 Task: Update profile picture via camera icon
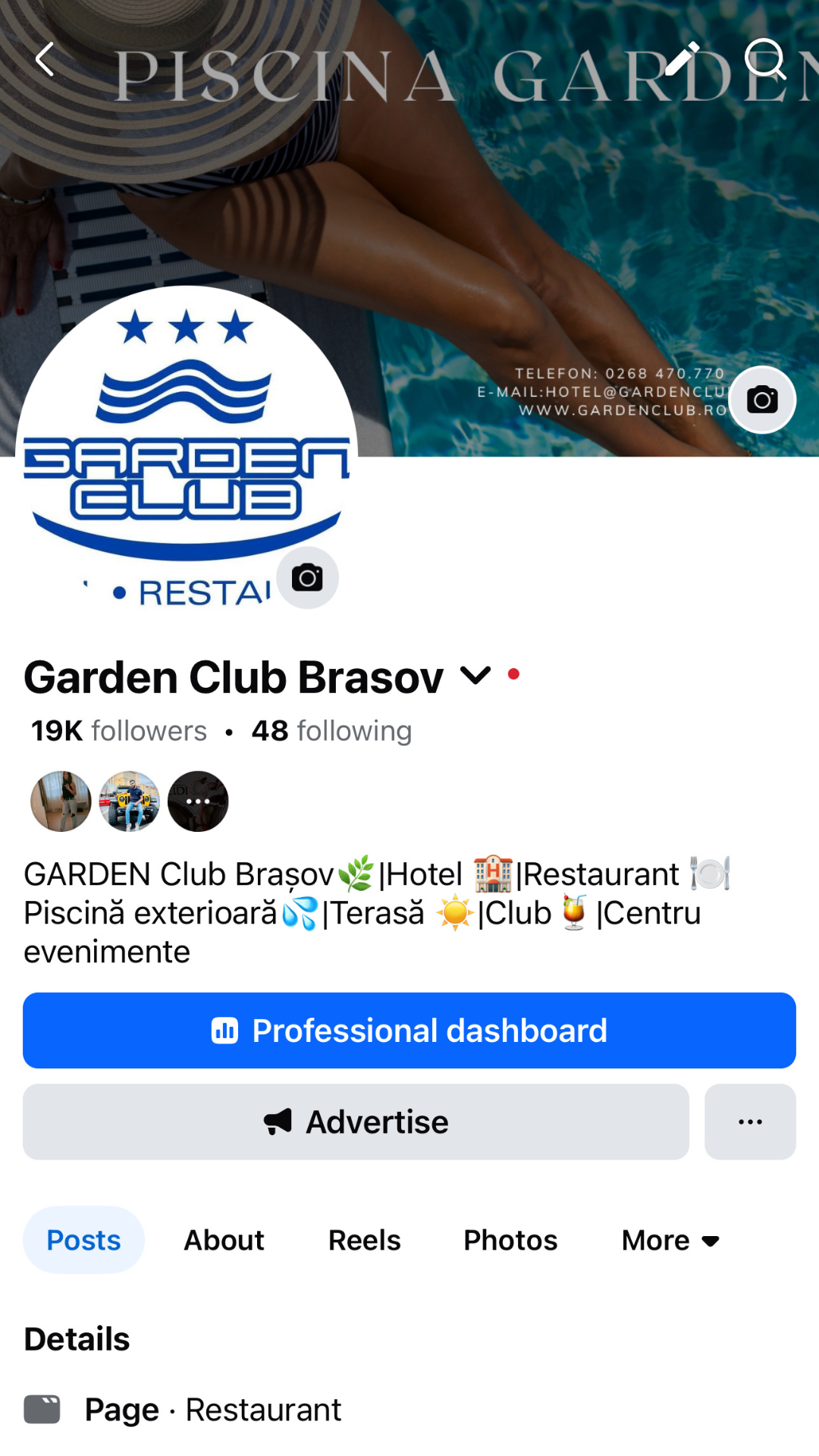pos(307,578)
